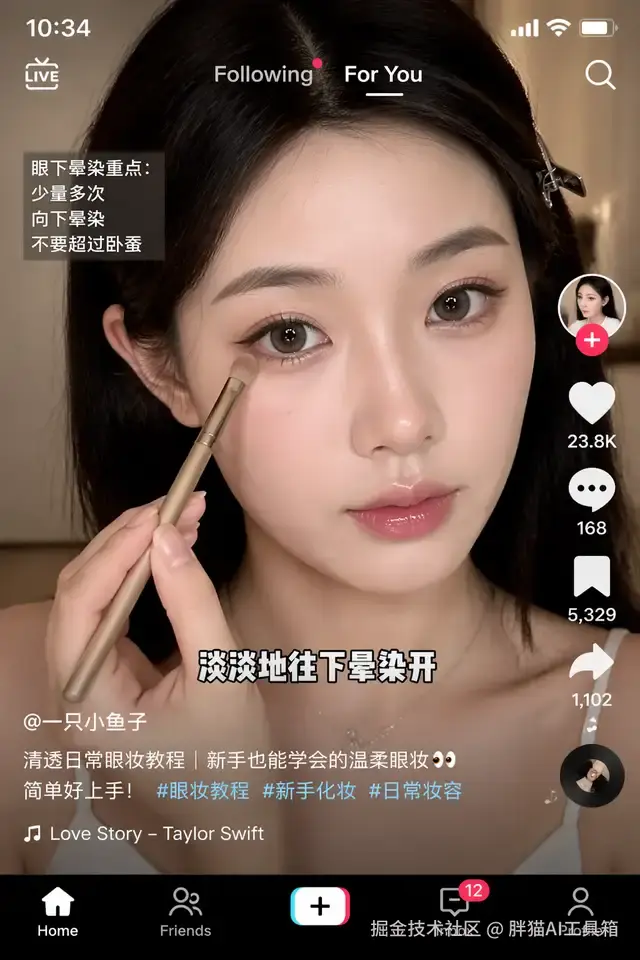Tap the hashtag #眼妆教程
The height and width of the screenshot is (960, 640).
pyautogui.click(x=203, y=790)
